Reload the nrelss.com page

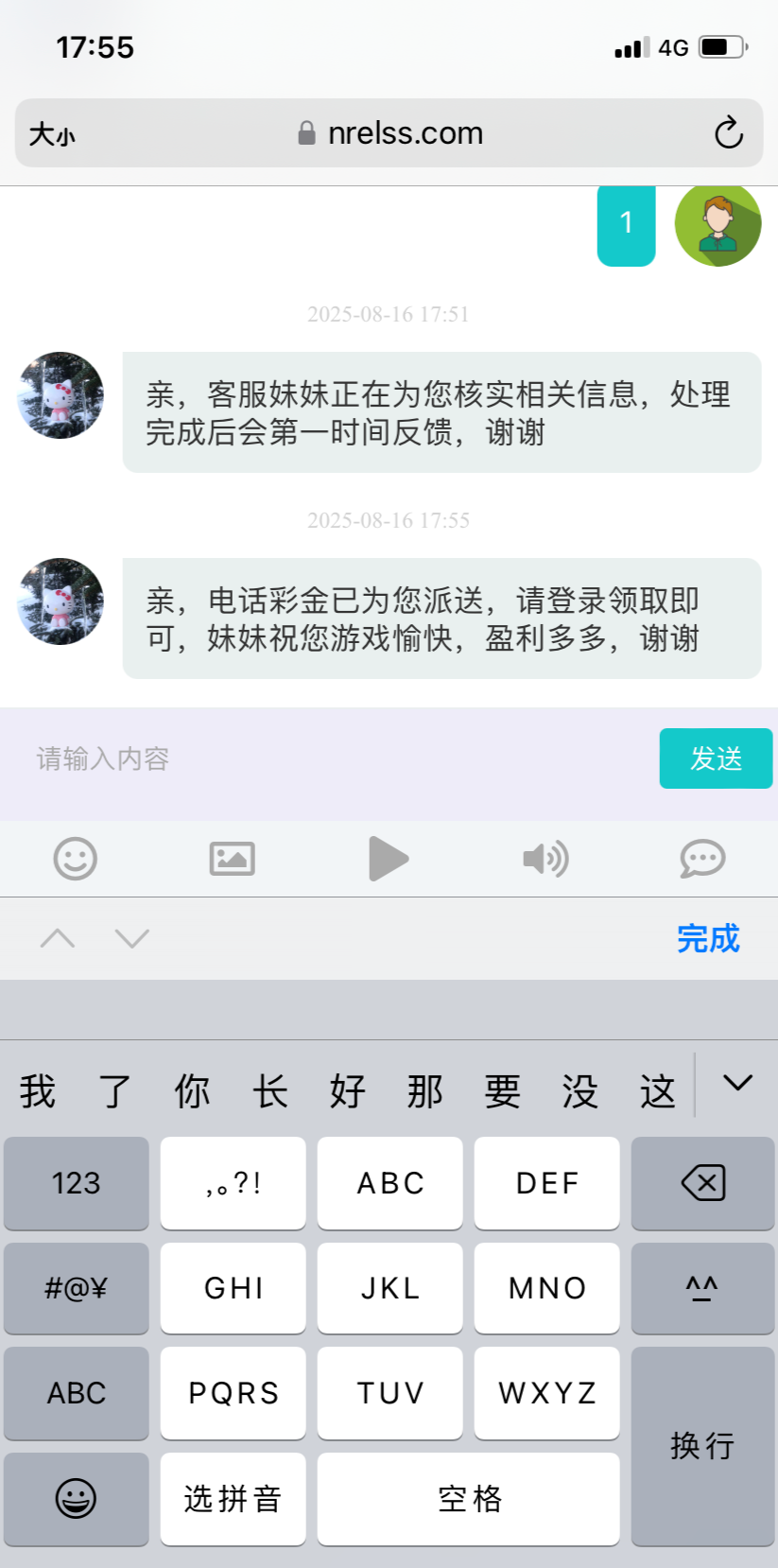(x=728, y=133)
